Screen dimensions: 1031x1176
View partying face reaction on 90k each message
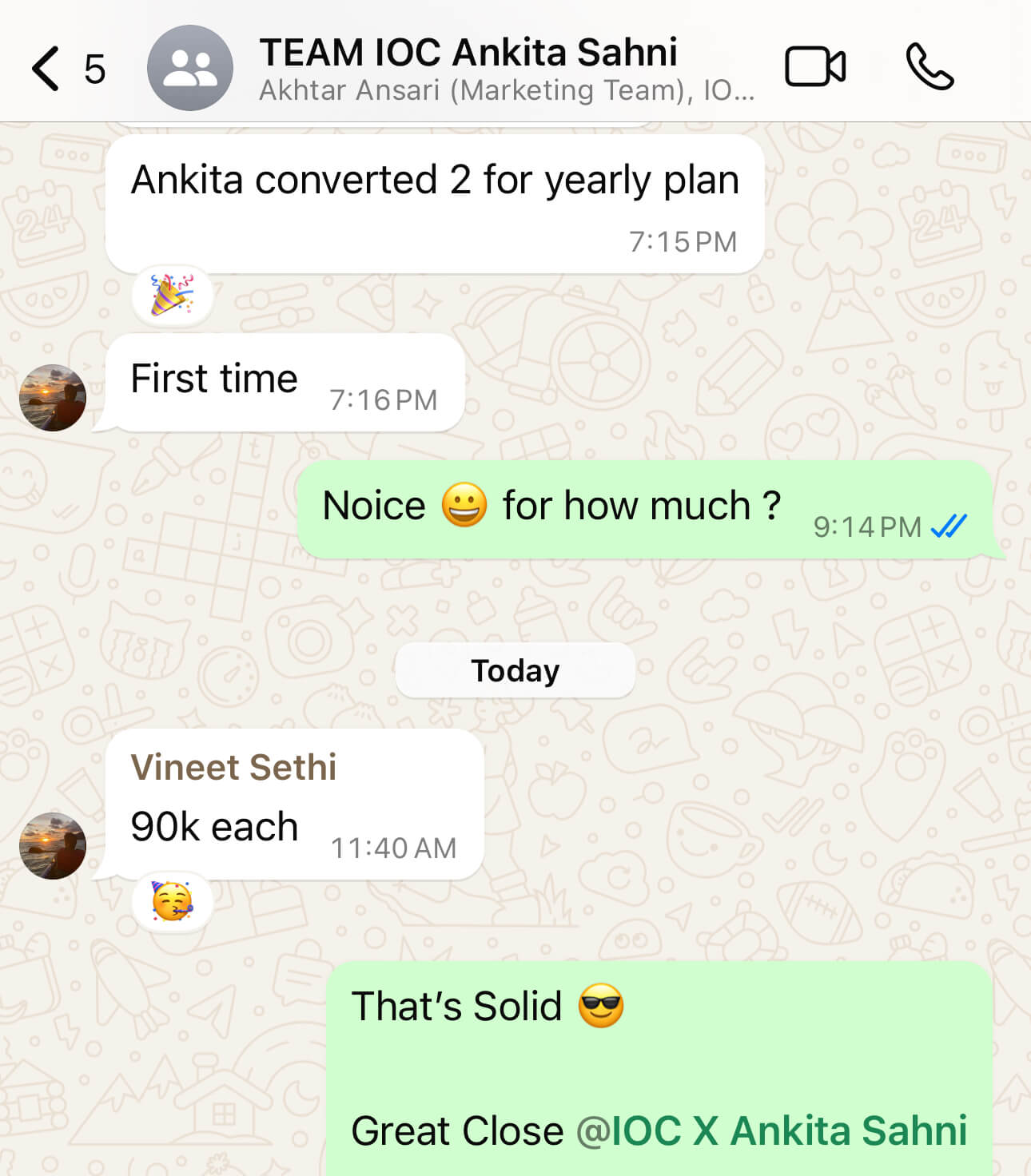click(173, 902)
